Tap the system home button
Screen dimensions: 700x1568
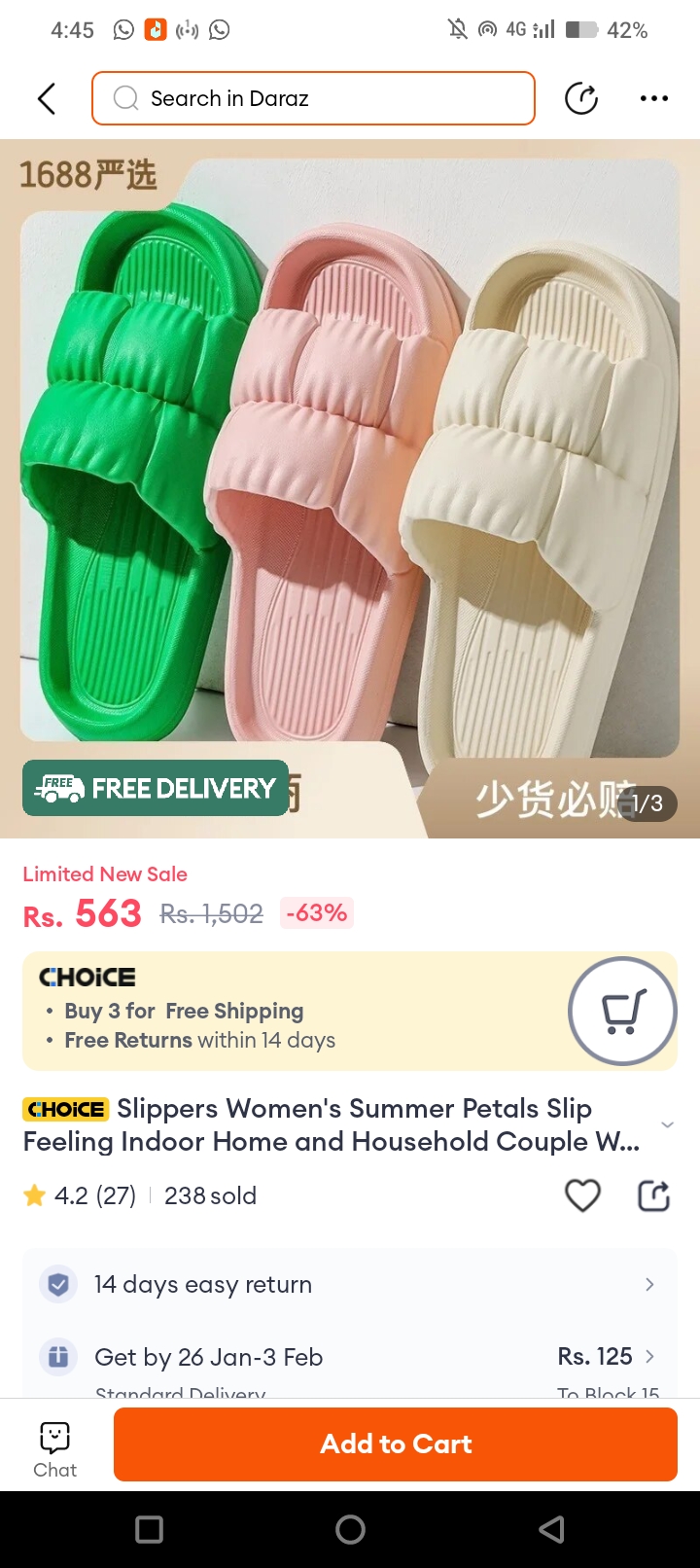(350, 1530)
